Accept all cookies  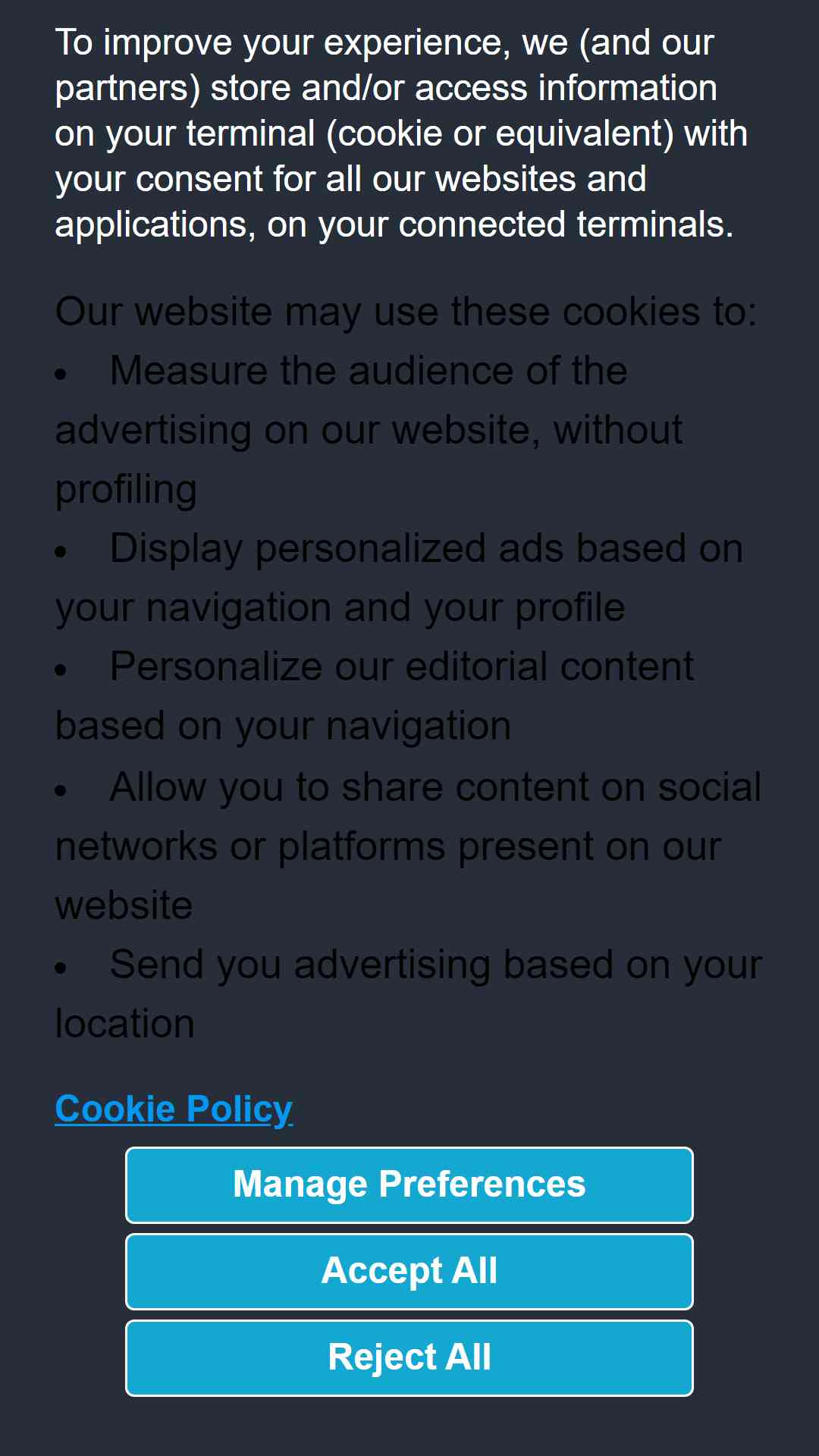(x=409, y=1272)
